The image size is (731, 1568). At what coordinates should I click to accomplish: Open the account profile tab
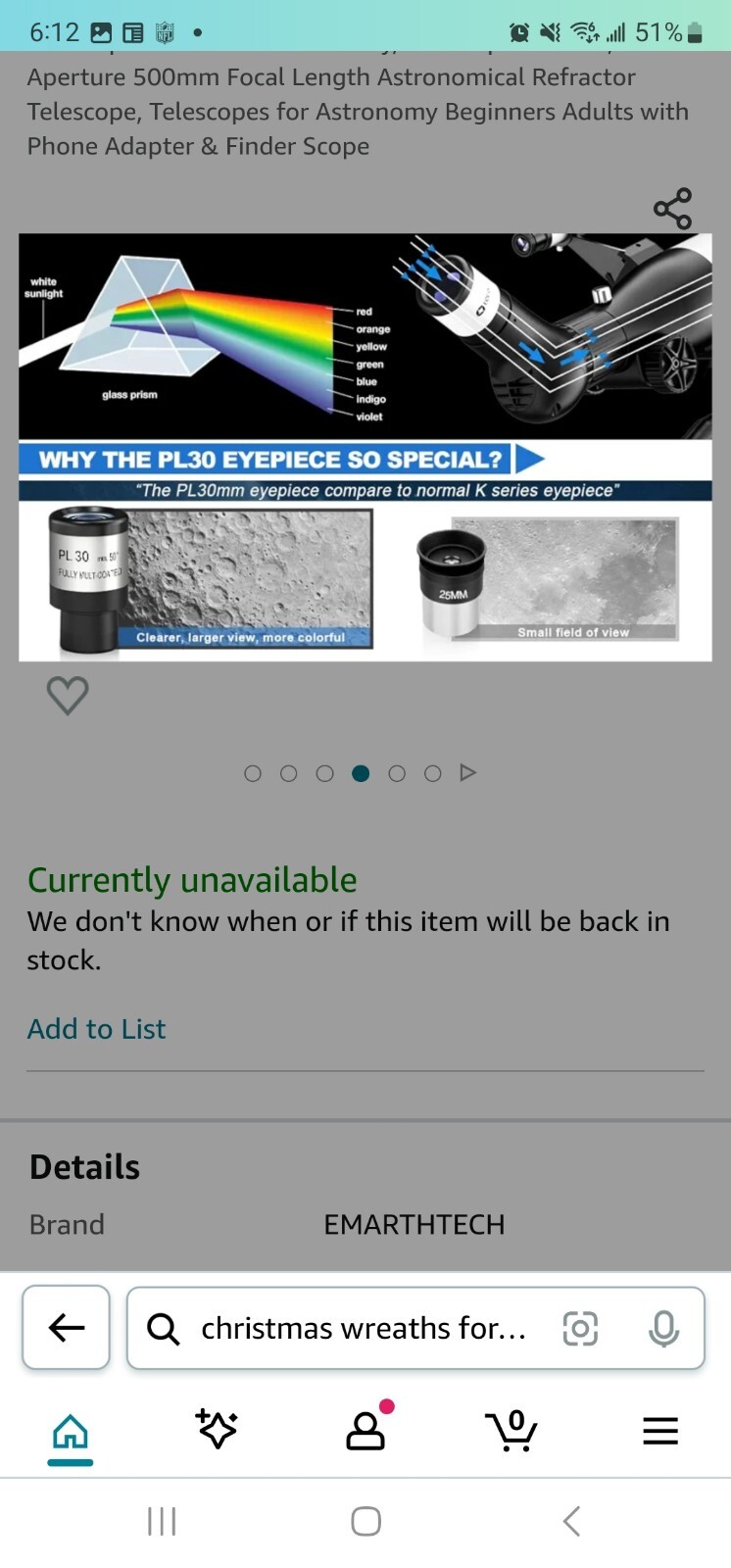coord(365,1430)
